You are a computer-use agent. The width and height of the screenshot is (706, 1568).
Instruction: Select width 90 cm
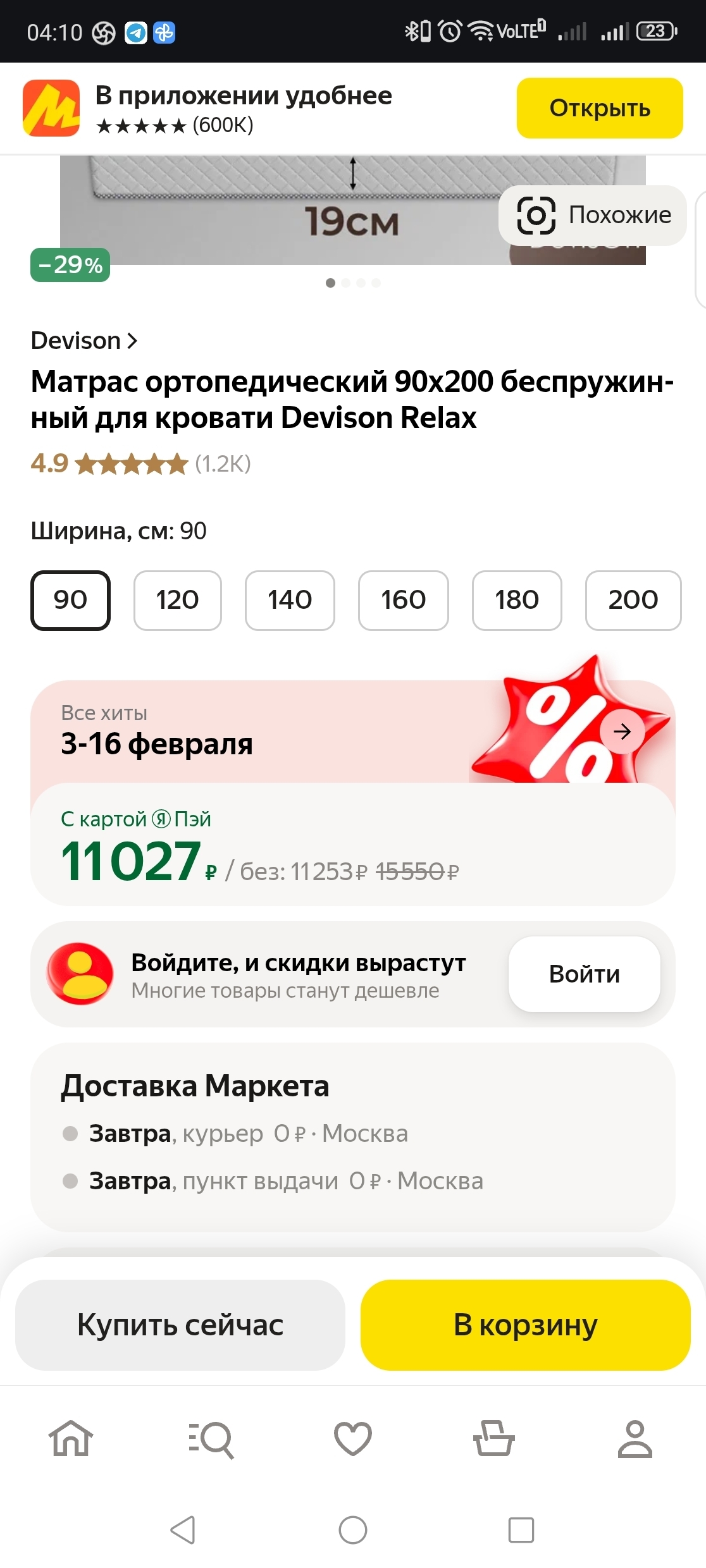coord(70,600)
